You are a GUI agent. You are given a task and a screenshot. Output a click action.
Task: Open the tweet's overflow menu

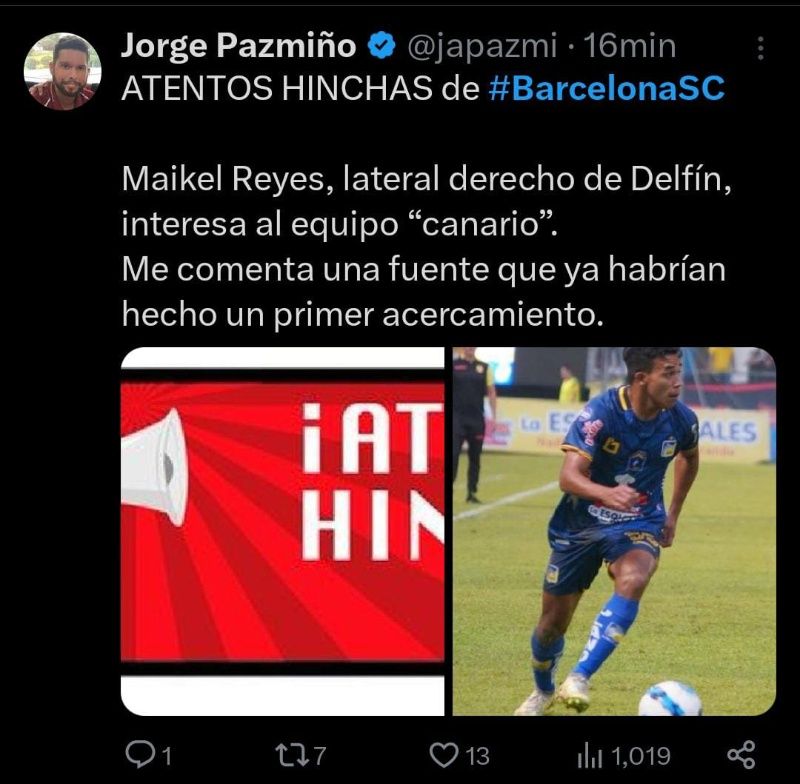[x=760, y=47]
